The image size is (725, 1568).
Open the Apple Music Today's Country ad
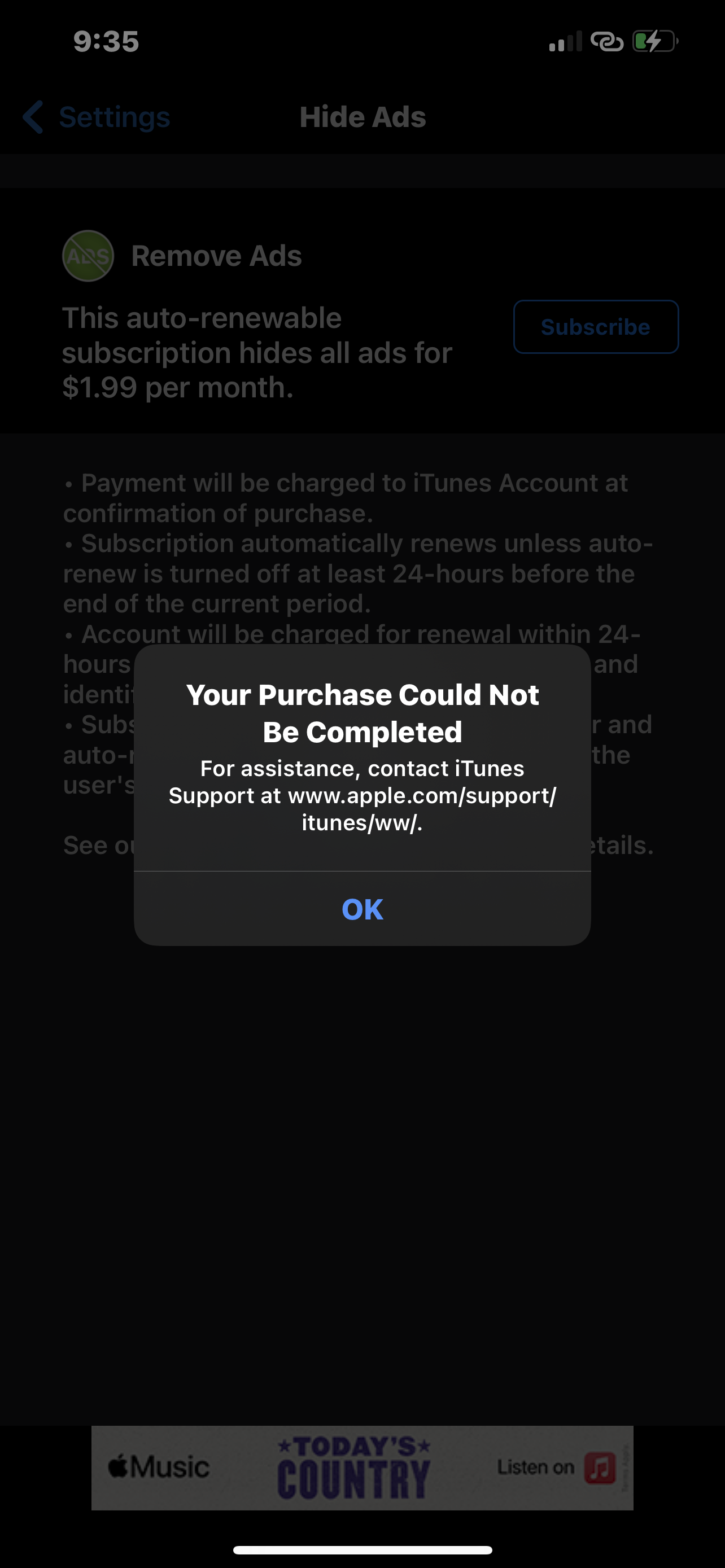362,1468
